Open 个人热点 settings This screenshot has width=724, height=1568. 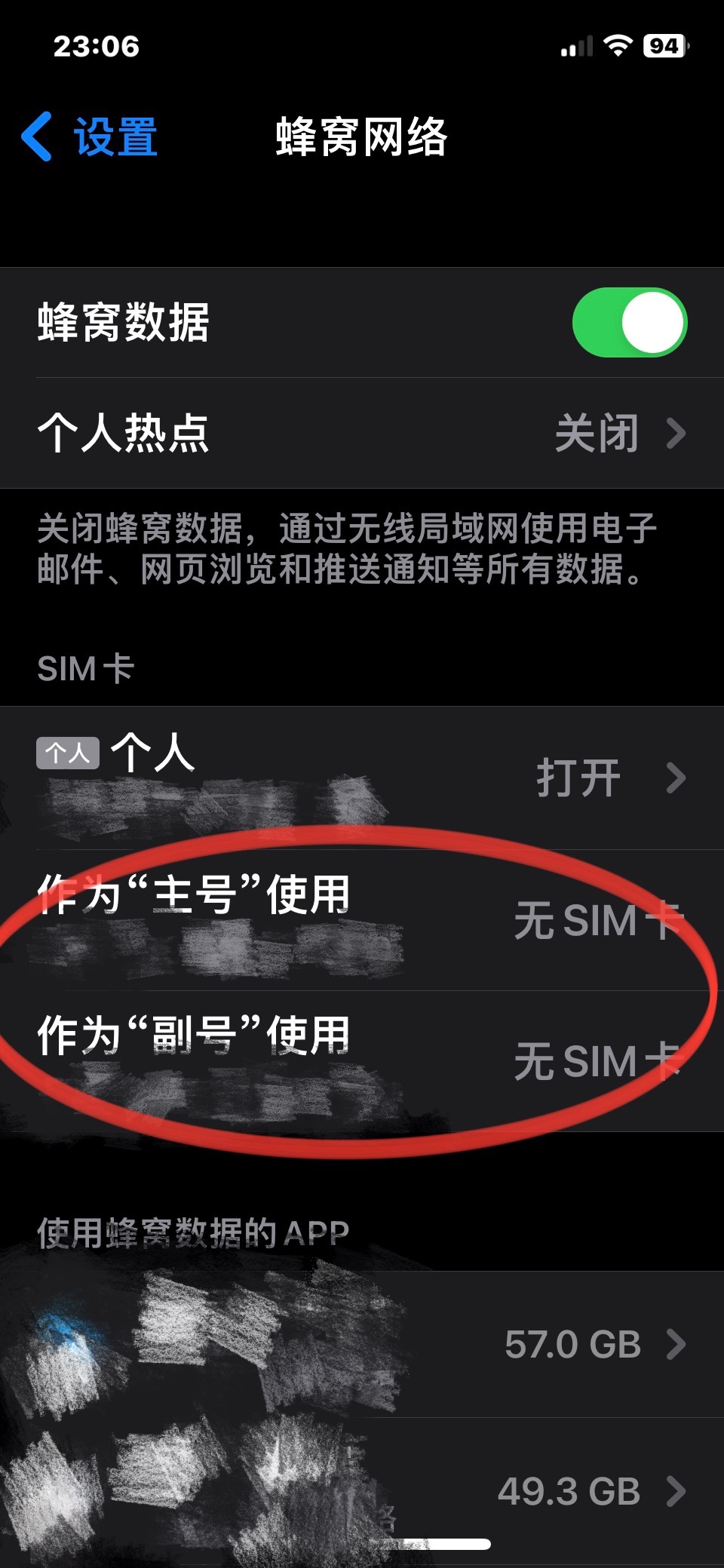362,434
